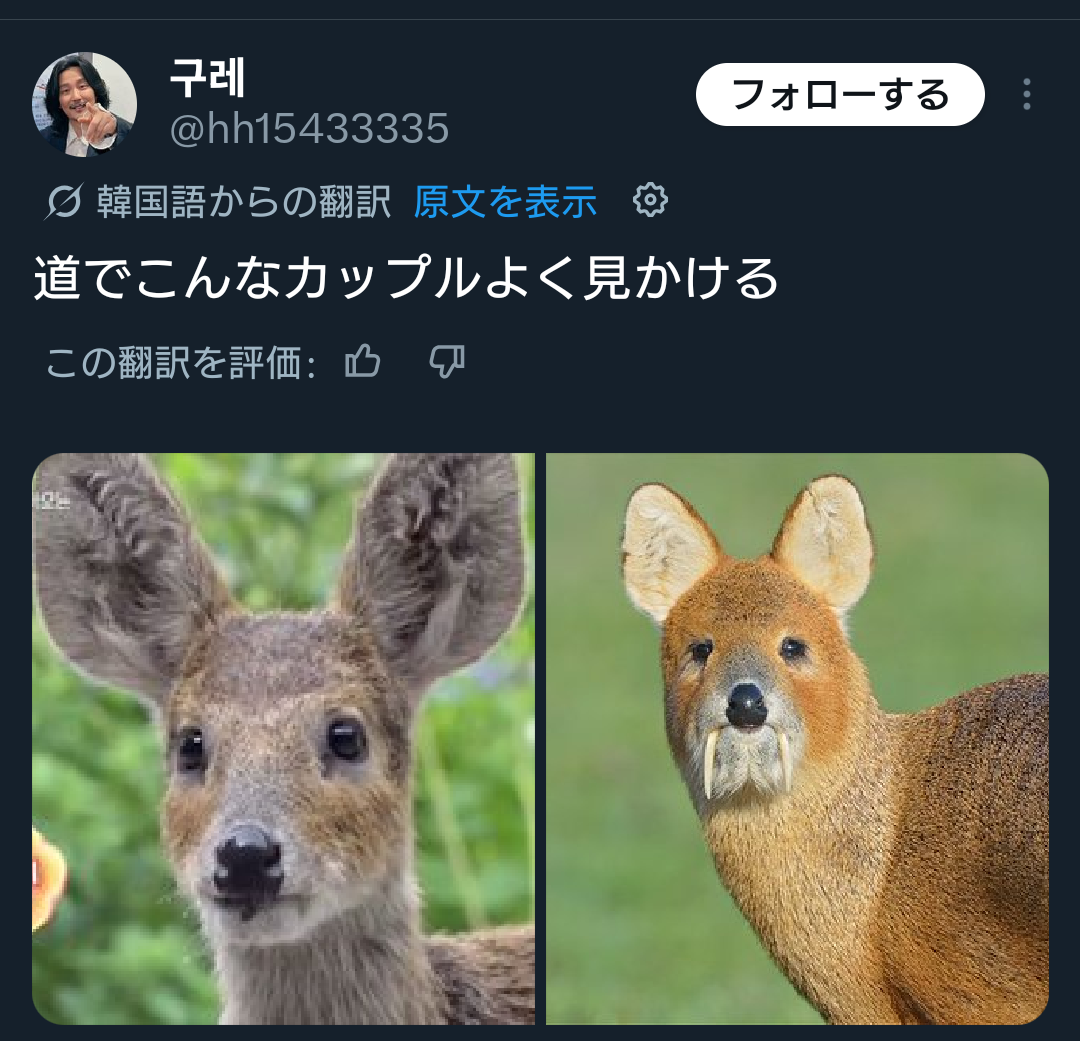1080x1041 pixels.
Task: Open the profile picture of 구레
Action: 84,105
